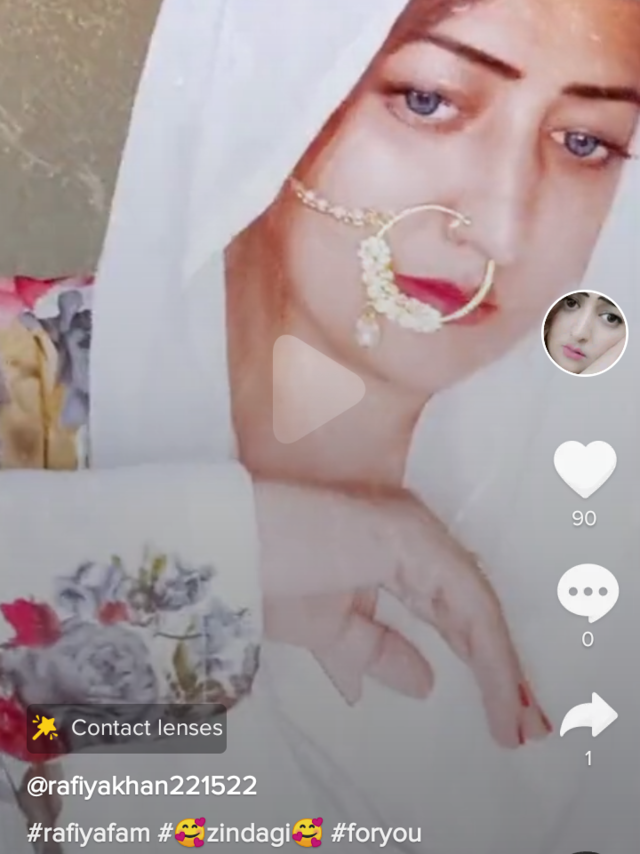Share this video via arrow icon

click(589, 715)
